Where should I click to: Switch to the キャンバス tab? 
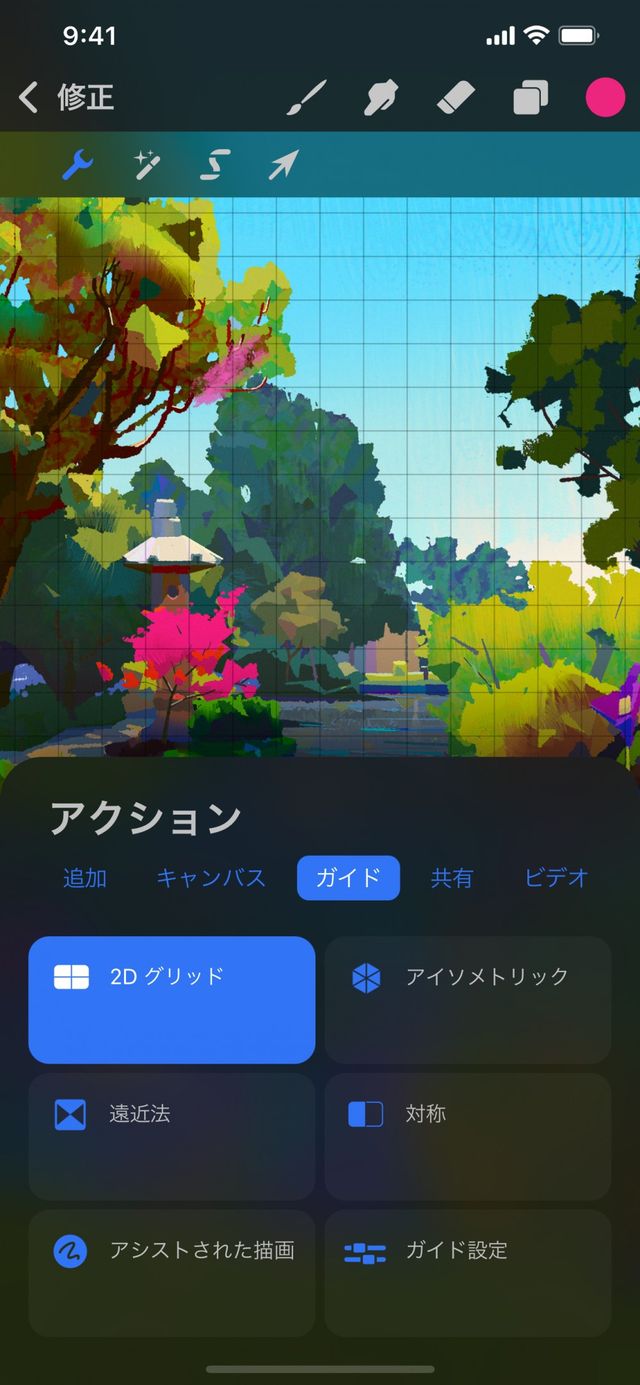tap(211, 878)
